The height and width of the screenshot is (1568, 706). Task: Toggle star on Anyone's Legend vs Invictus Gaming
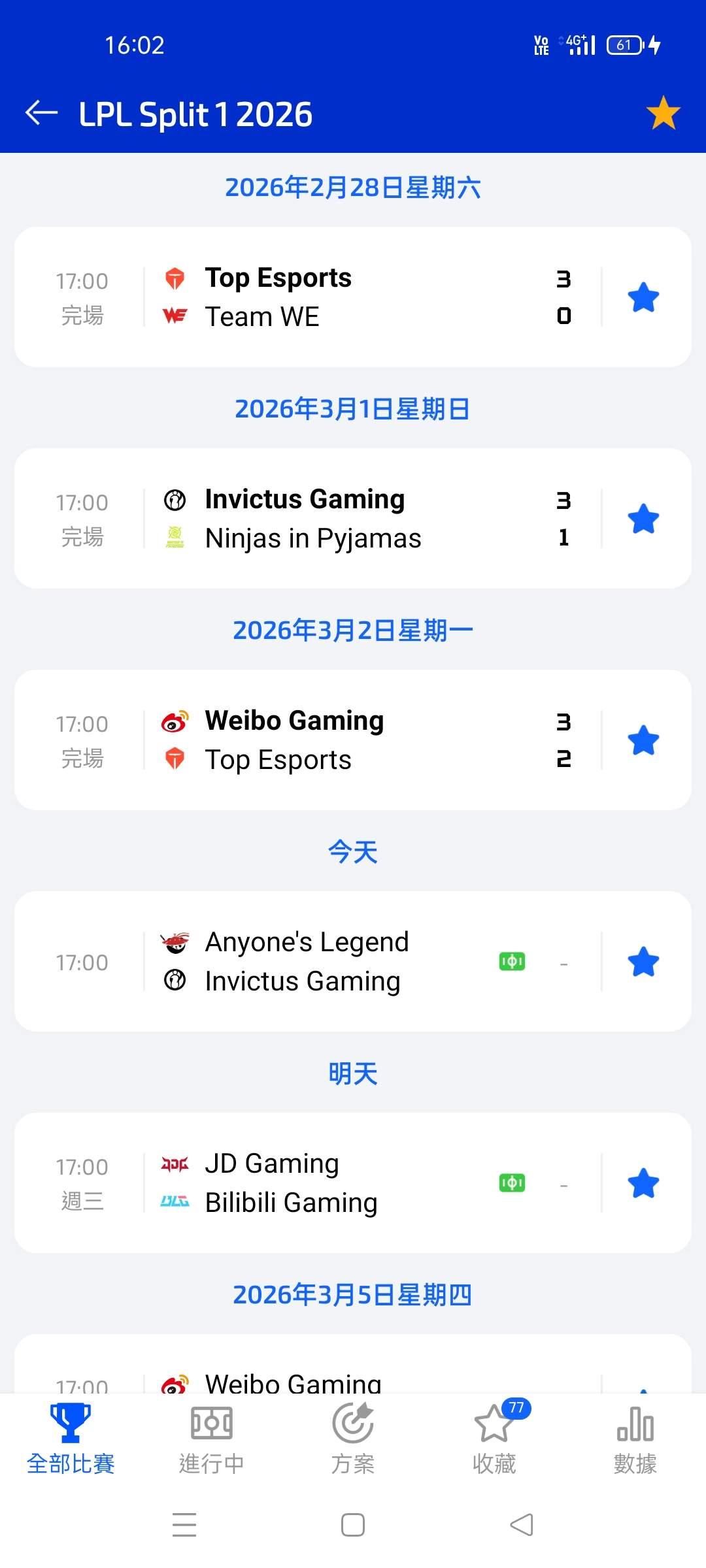pos(643,962)
